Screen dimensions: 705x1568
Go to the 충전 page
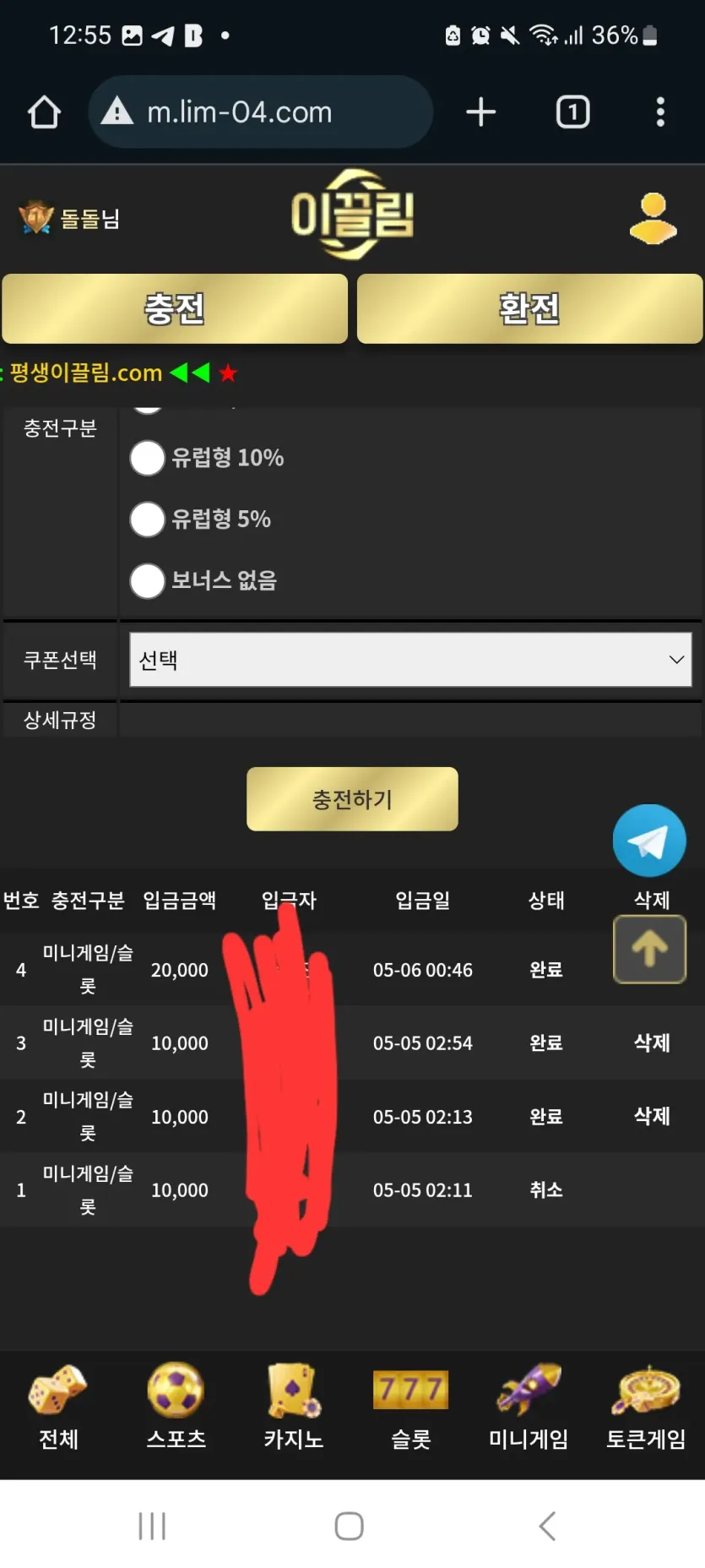coord(175,308)
